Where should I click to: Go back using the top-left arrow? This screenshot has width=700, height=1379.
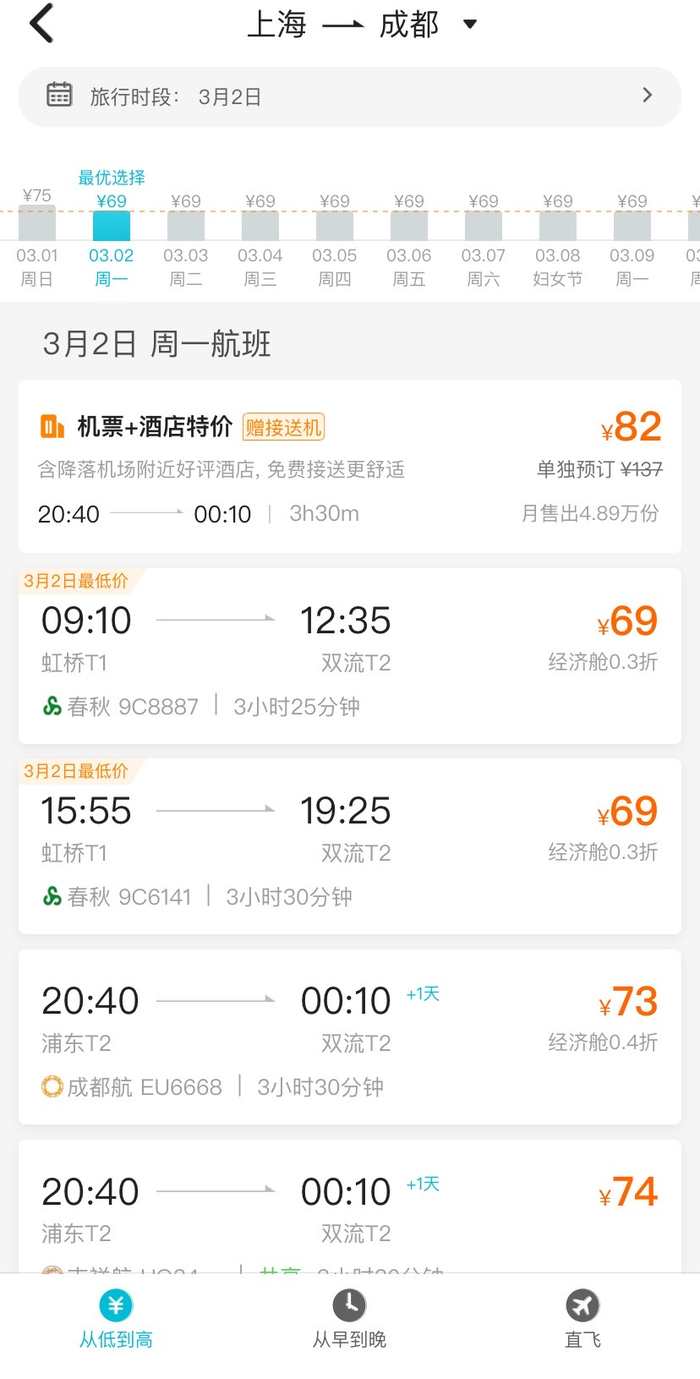click(x=41, y=23)
